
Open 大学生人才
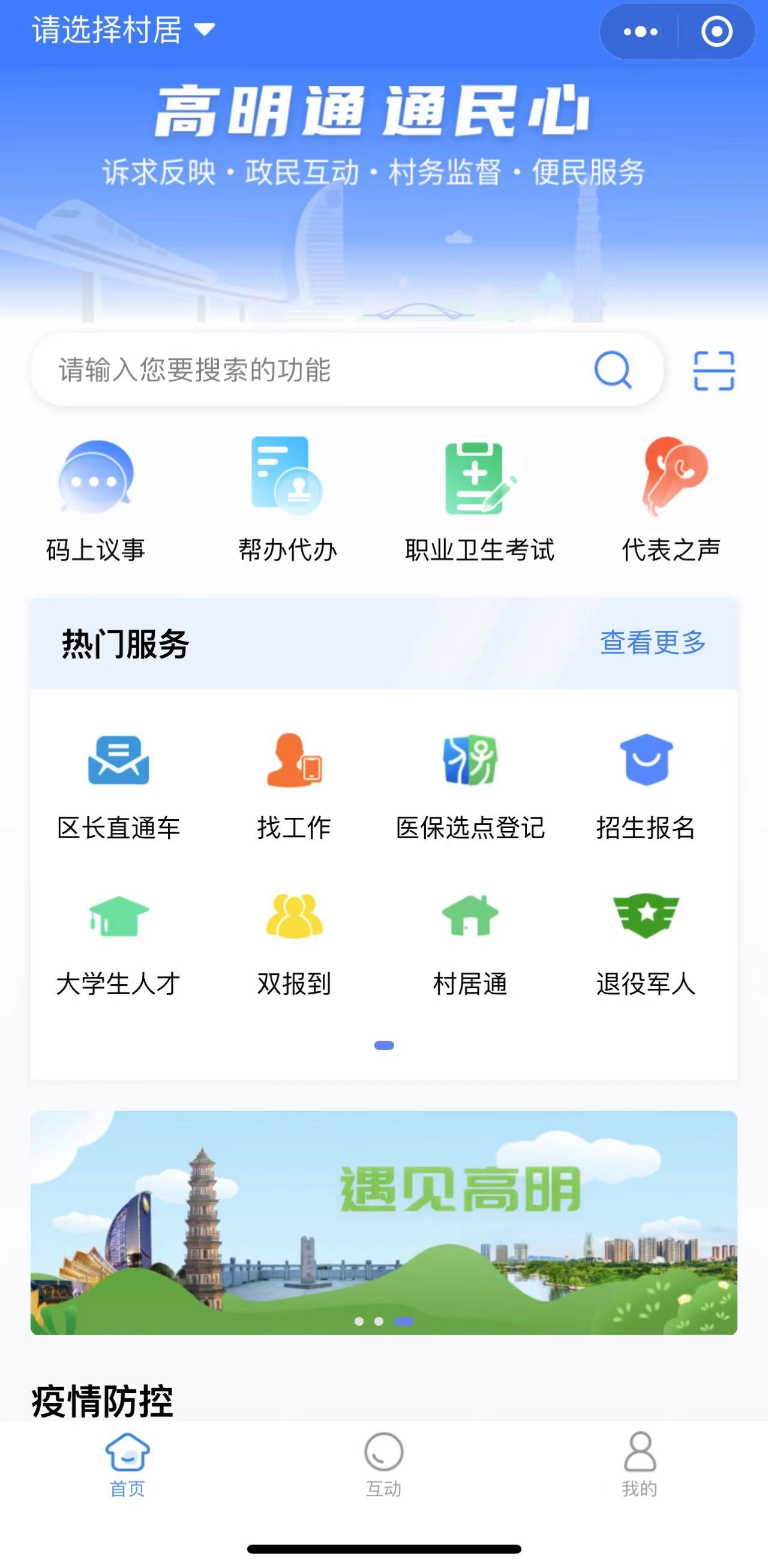pos(119,944)
